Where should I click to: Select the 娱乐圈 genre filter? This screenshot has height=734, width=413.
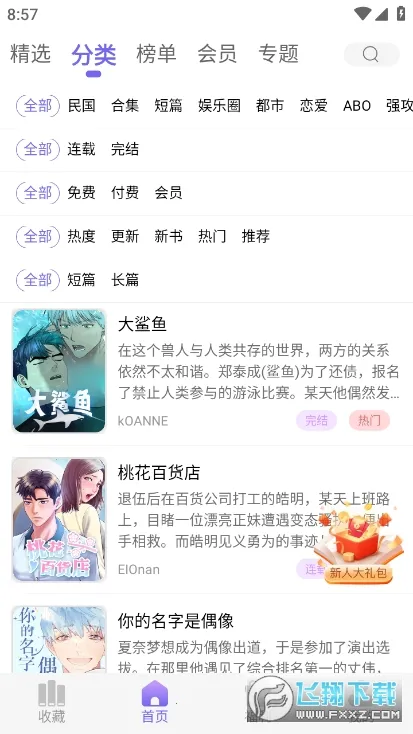pos(219,106)
